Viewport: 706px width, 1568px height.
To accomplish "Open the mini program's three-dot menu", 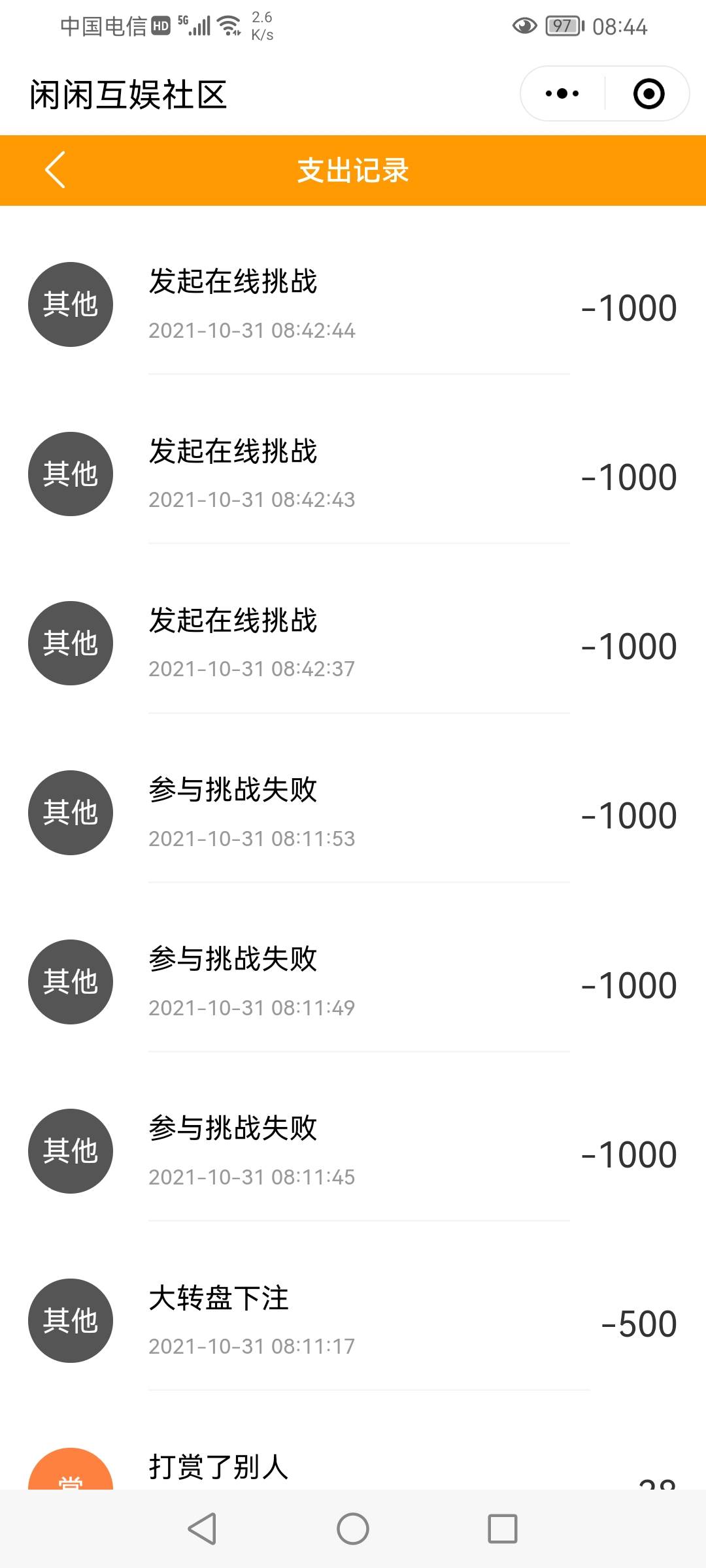I will pos(562,93).
